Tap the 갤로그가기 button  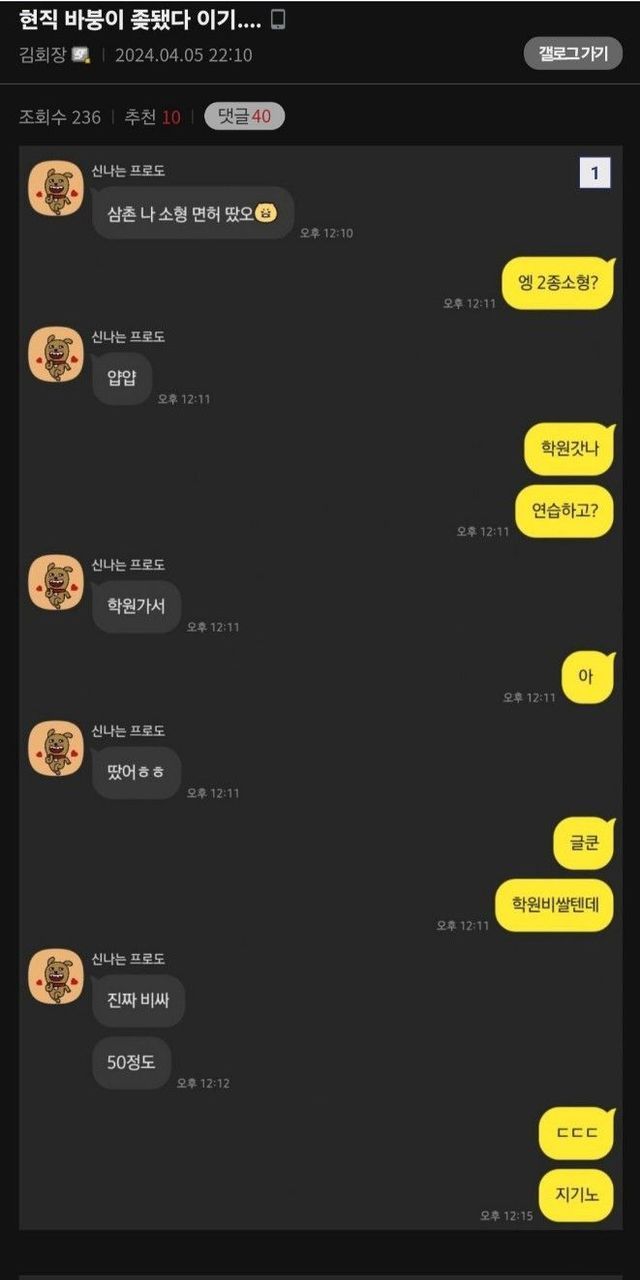[x=573, y=54]
